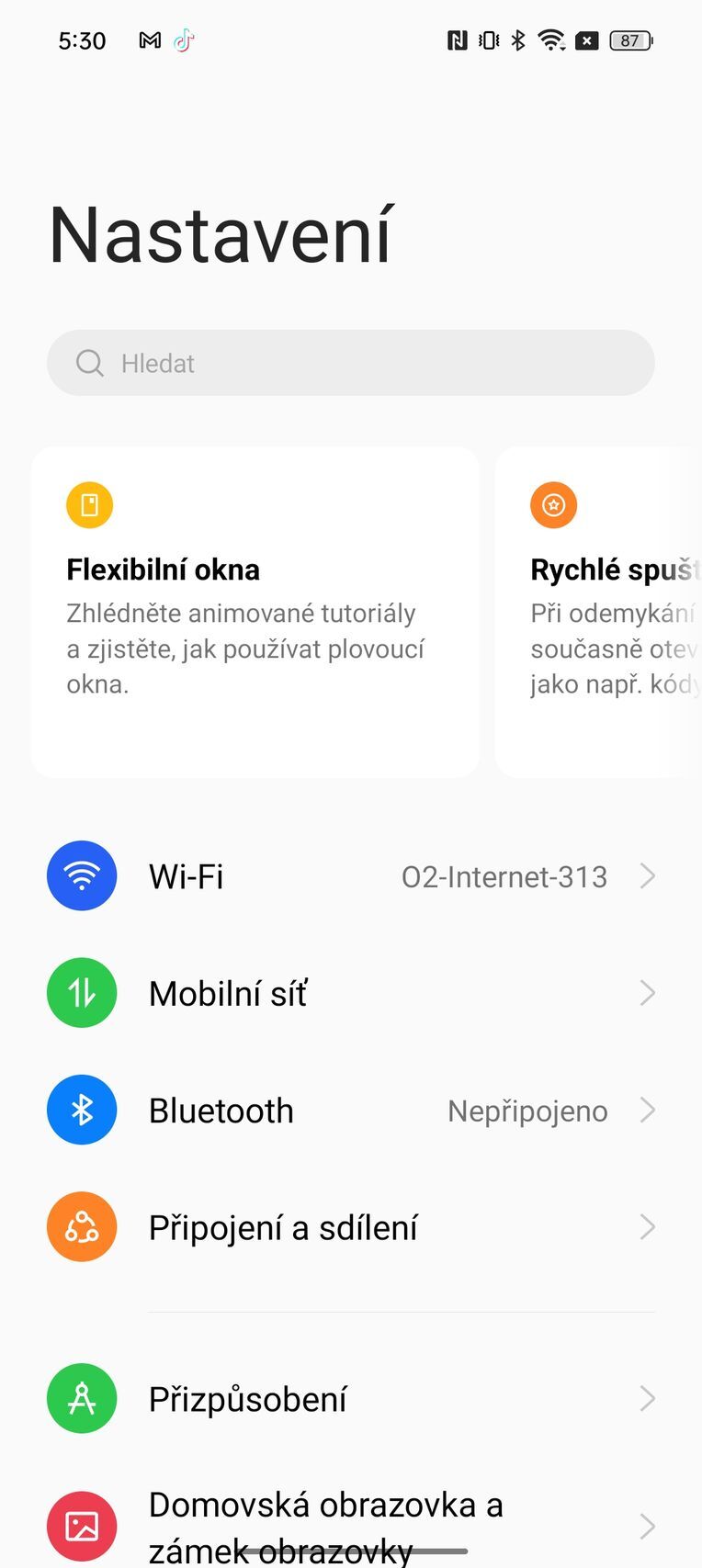The image size is (702, 1568).
Task: Tap the TikTok notification icon
Action: [184, 39]
